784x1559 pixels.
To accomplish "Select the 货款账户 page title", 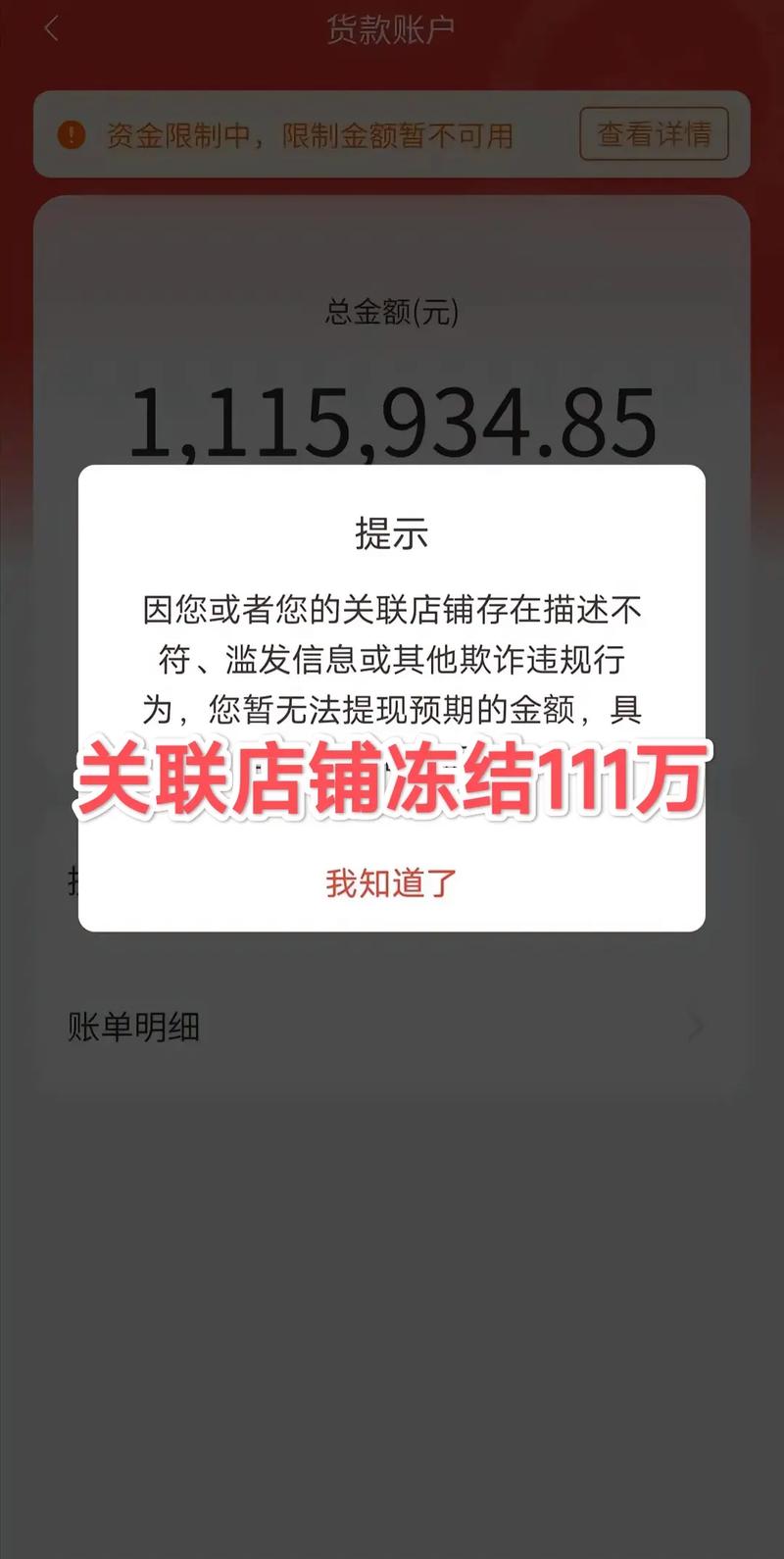I will point(391,28).
